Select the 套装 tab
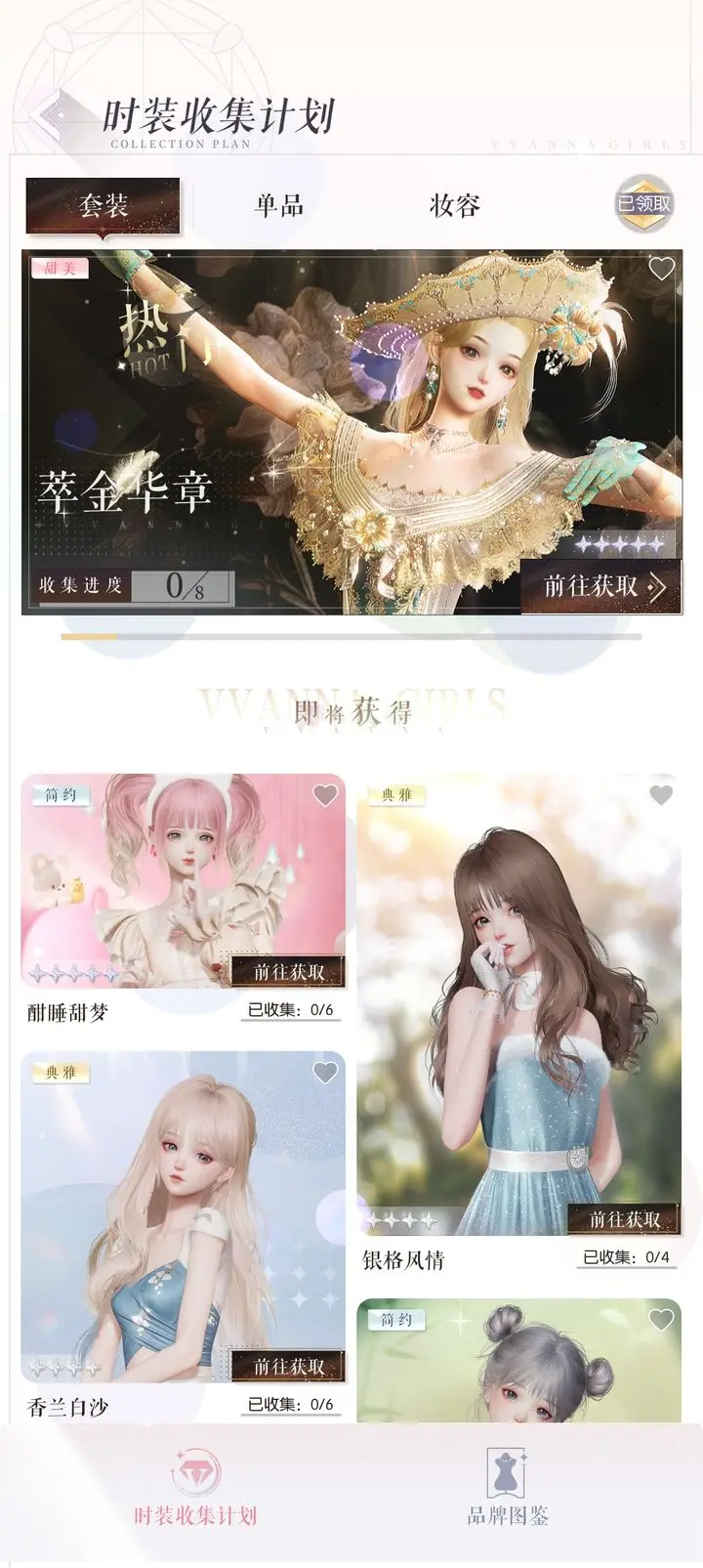 click(103, 205)
